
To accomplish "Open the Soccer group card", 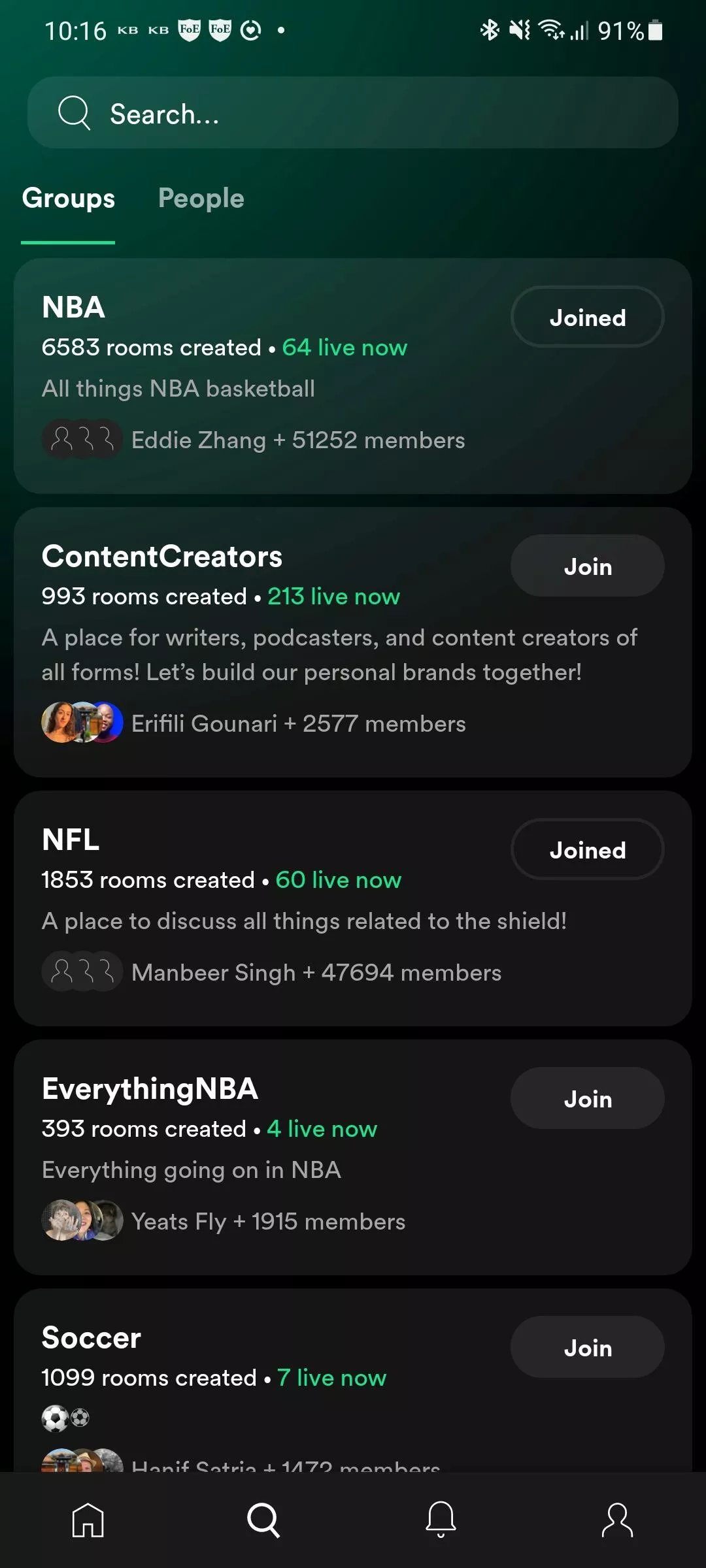I will click(x=352, y=1380).
